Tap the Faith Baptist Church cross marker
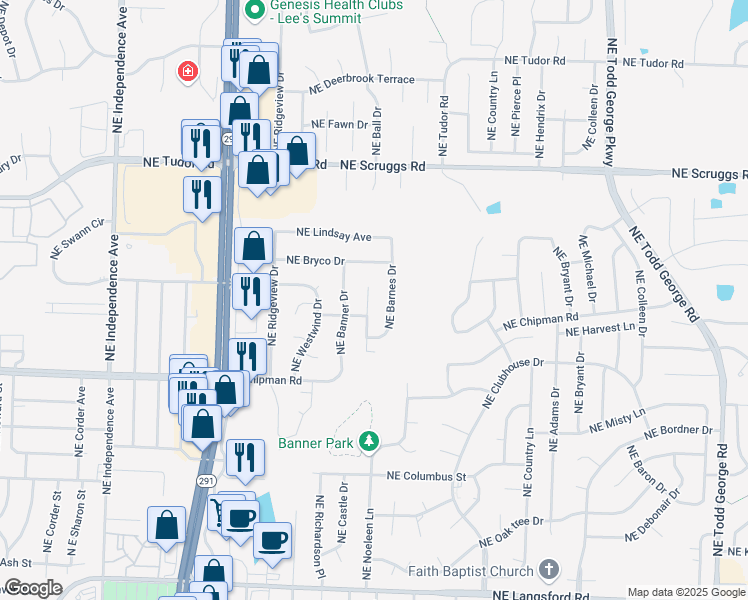The height and width of the screenshot is (600, 748). (549, 569)
